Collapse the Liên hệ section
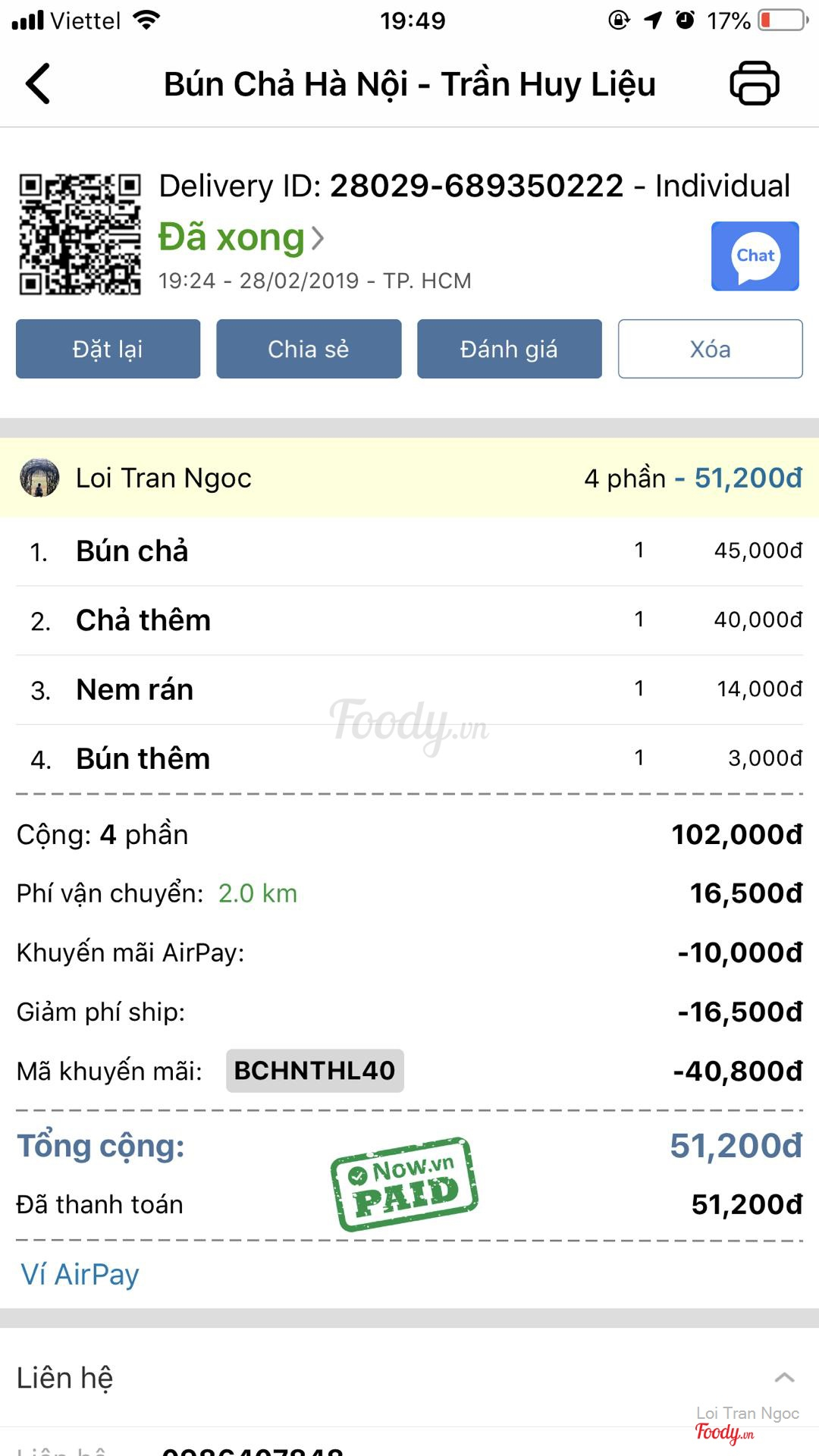 pos(784,1378)
